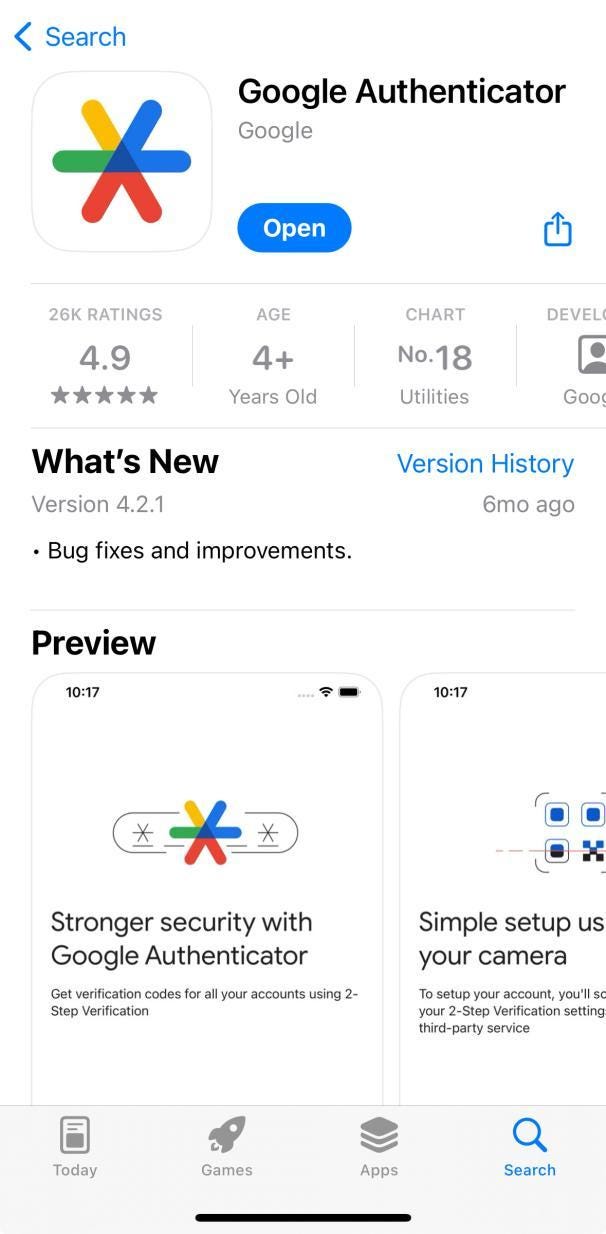Switch to the Games tab

pyautogui.click(x=227, y=1148)
